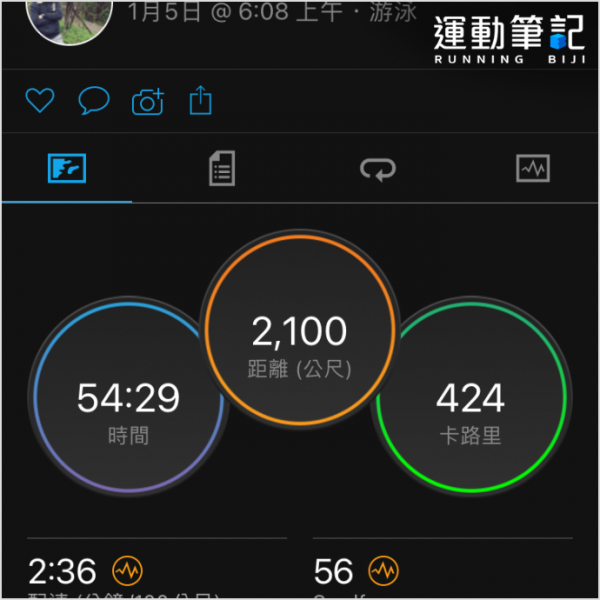600x600 pixels.
Task: Like this swimming activity
Action: [x=39, y=101]
